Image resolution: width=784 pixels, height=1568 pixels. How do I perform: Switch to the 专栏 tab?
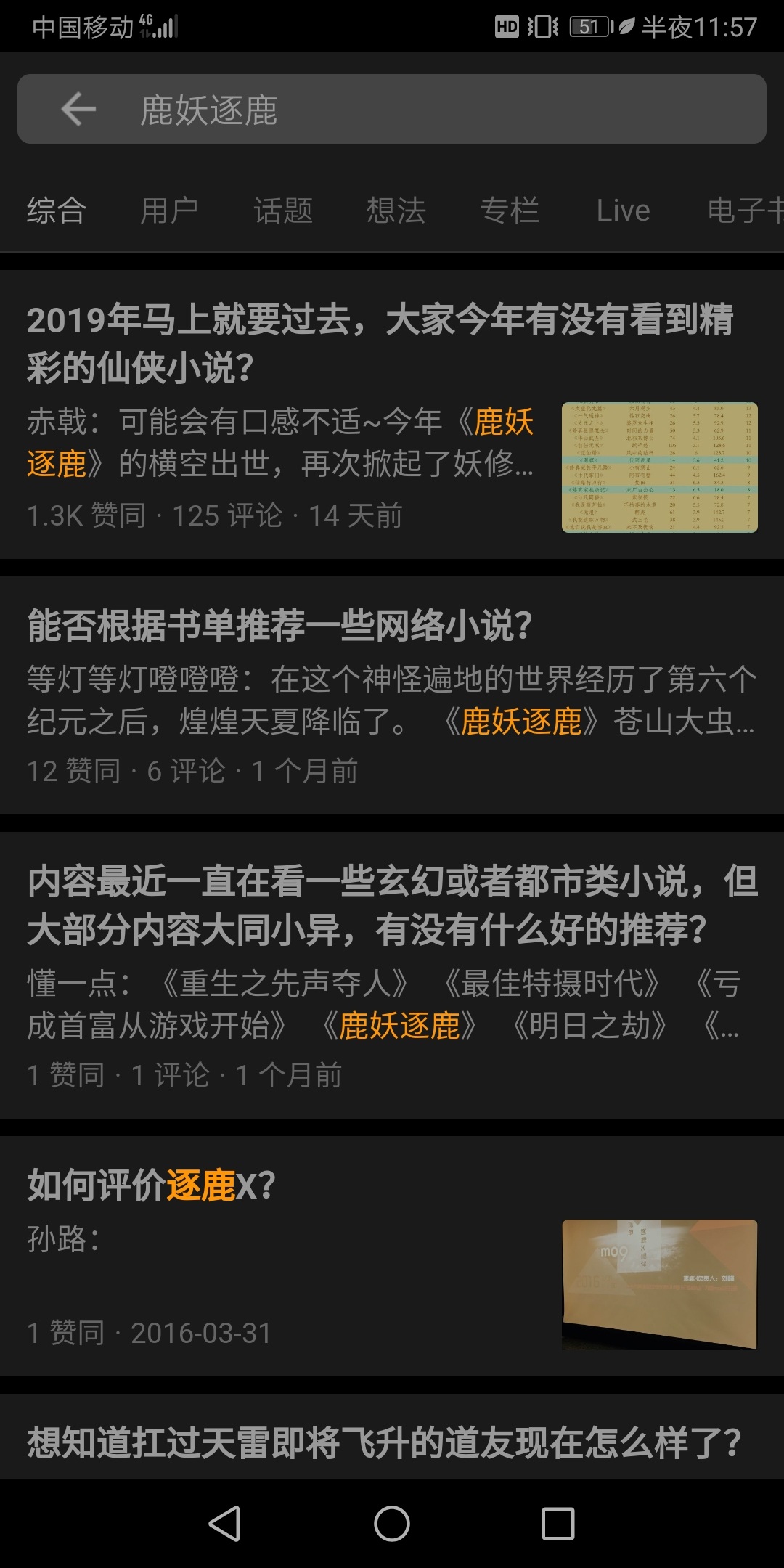(x=510, y=211)
